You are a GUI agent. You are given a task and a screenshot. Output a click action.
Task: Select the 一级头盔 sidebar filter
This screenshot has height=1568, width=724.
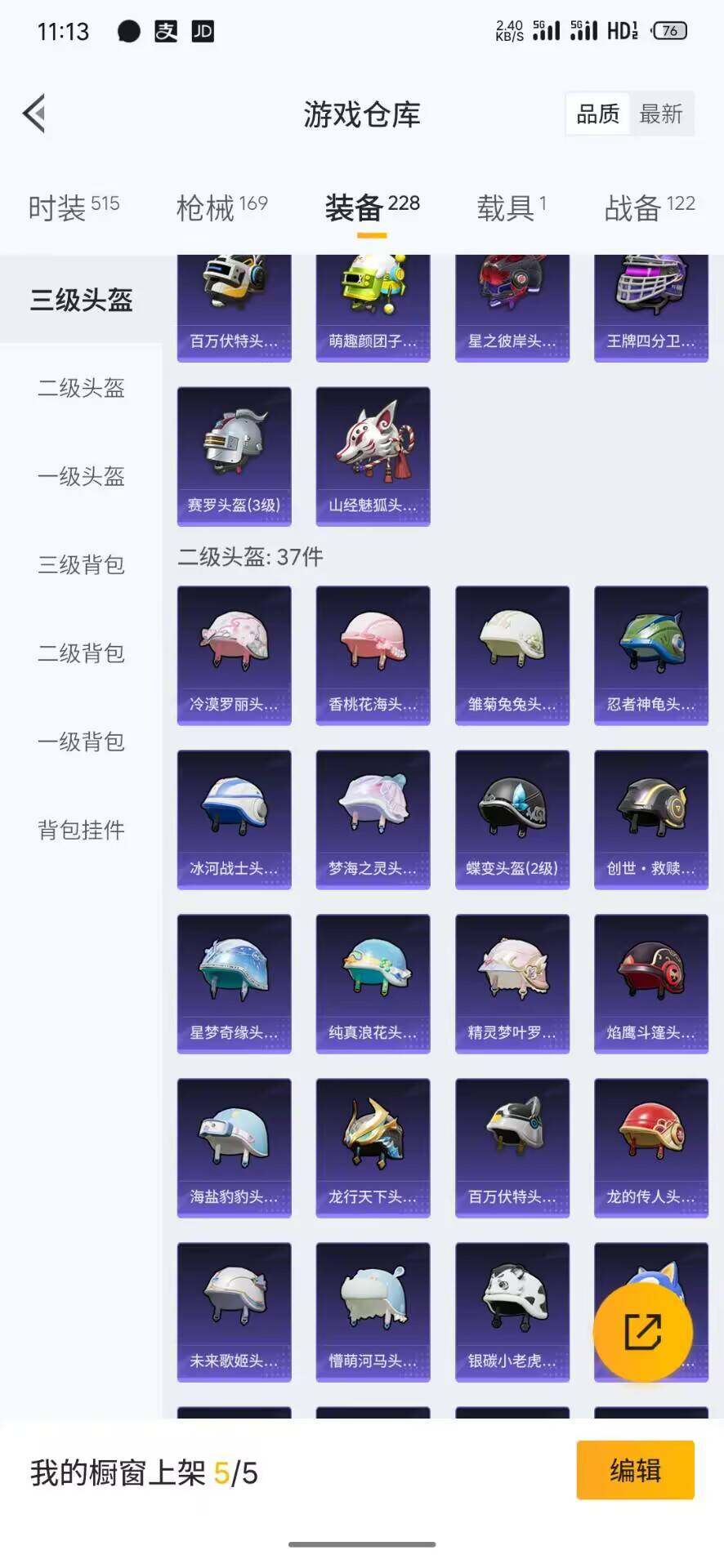[80, 477]
